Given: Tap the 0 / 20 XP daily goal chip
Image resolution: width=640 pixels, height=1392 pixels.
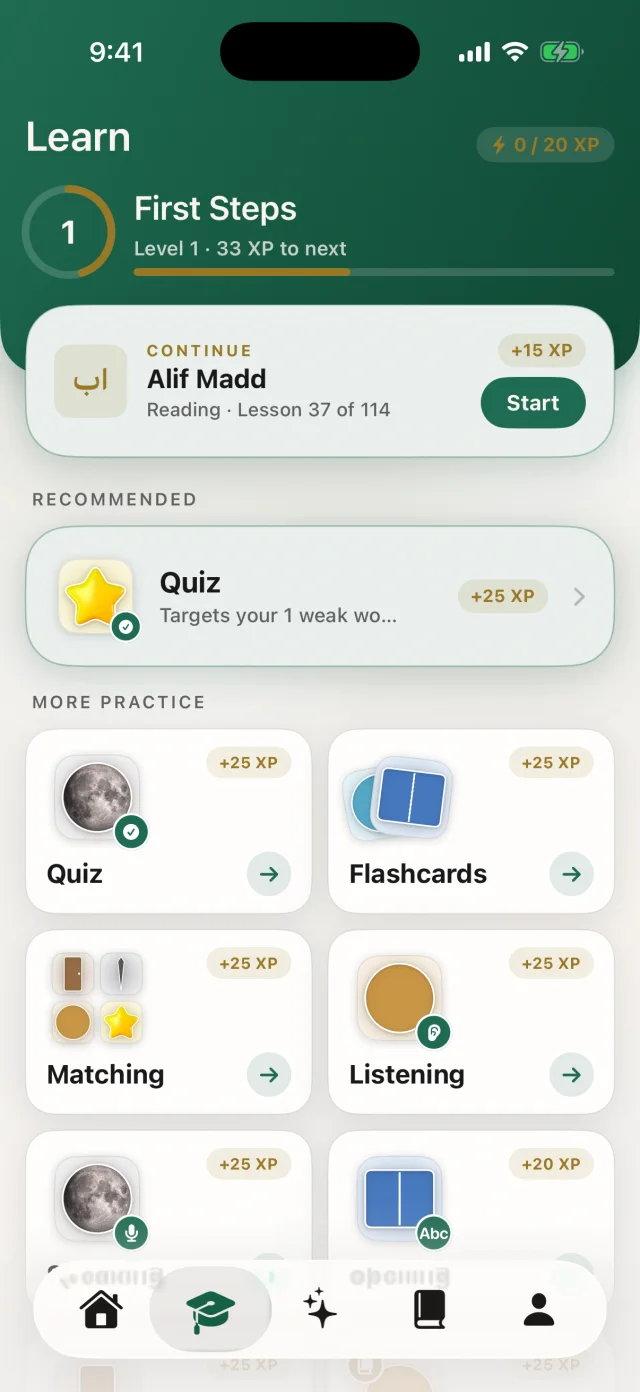Looking at the screenshot, I should tap(545, 145).
